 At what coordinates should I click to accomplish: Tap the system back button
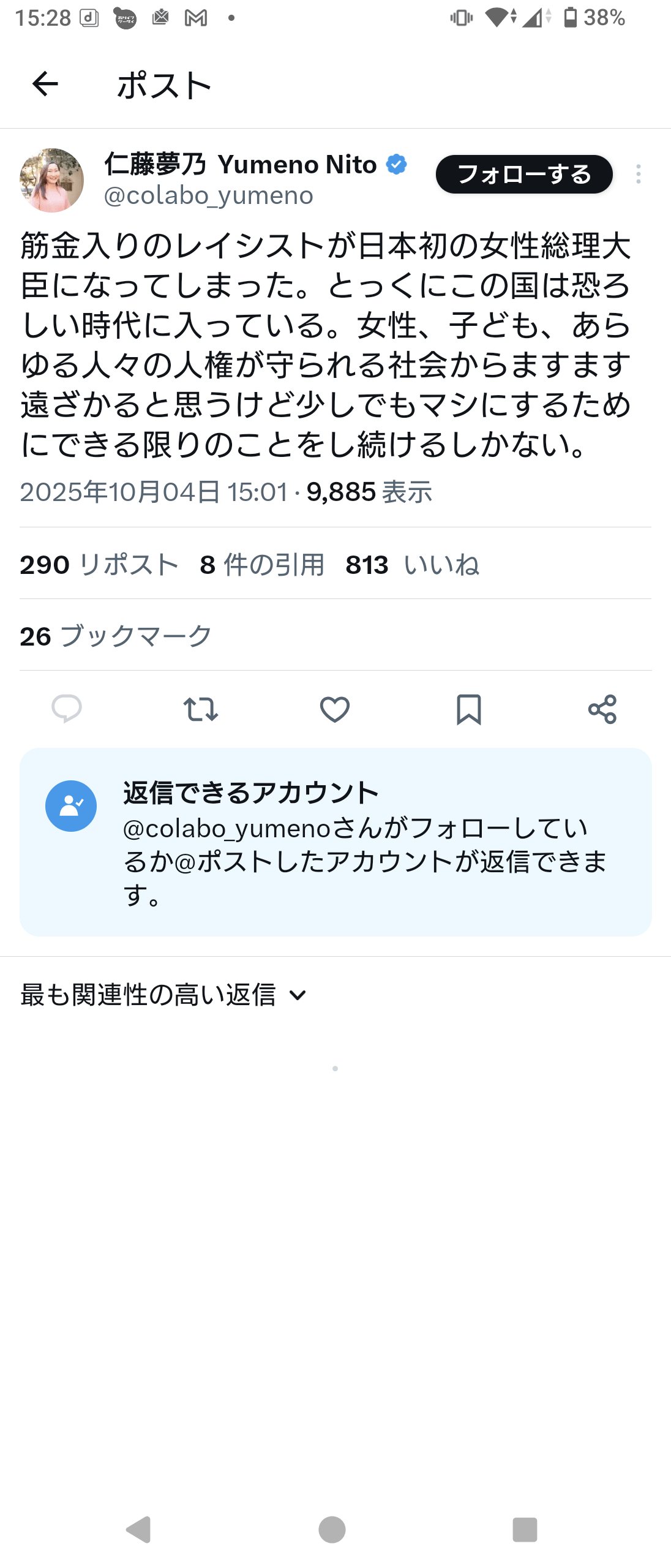[x=139, y=1530]
